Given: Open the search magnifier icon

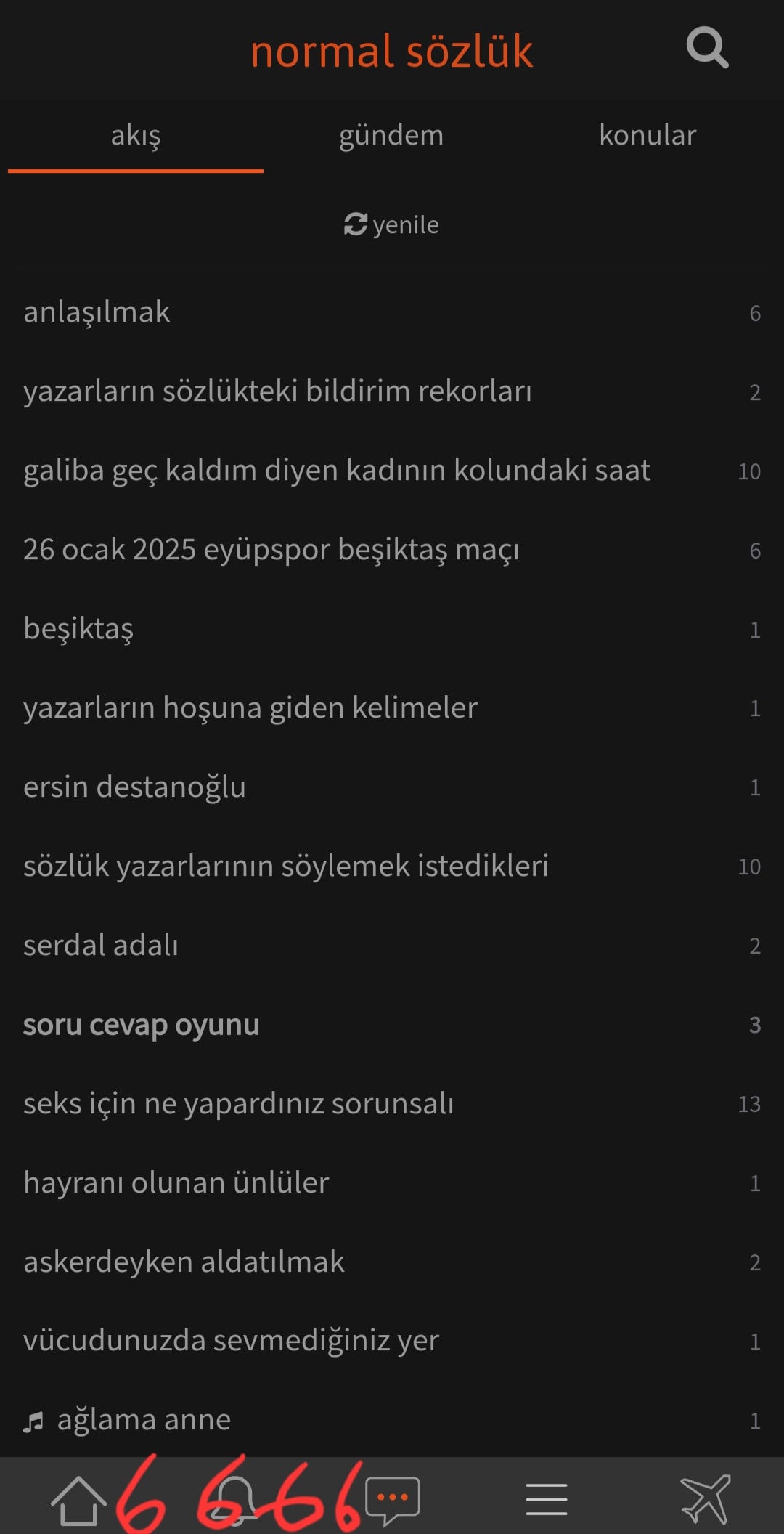Looking at the screenshot, I should pyautogui.click(x=707, y=49).
